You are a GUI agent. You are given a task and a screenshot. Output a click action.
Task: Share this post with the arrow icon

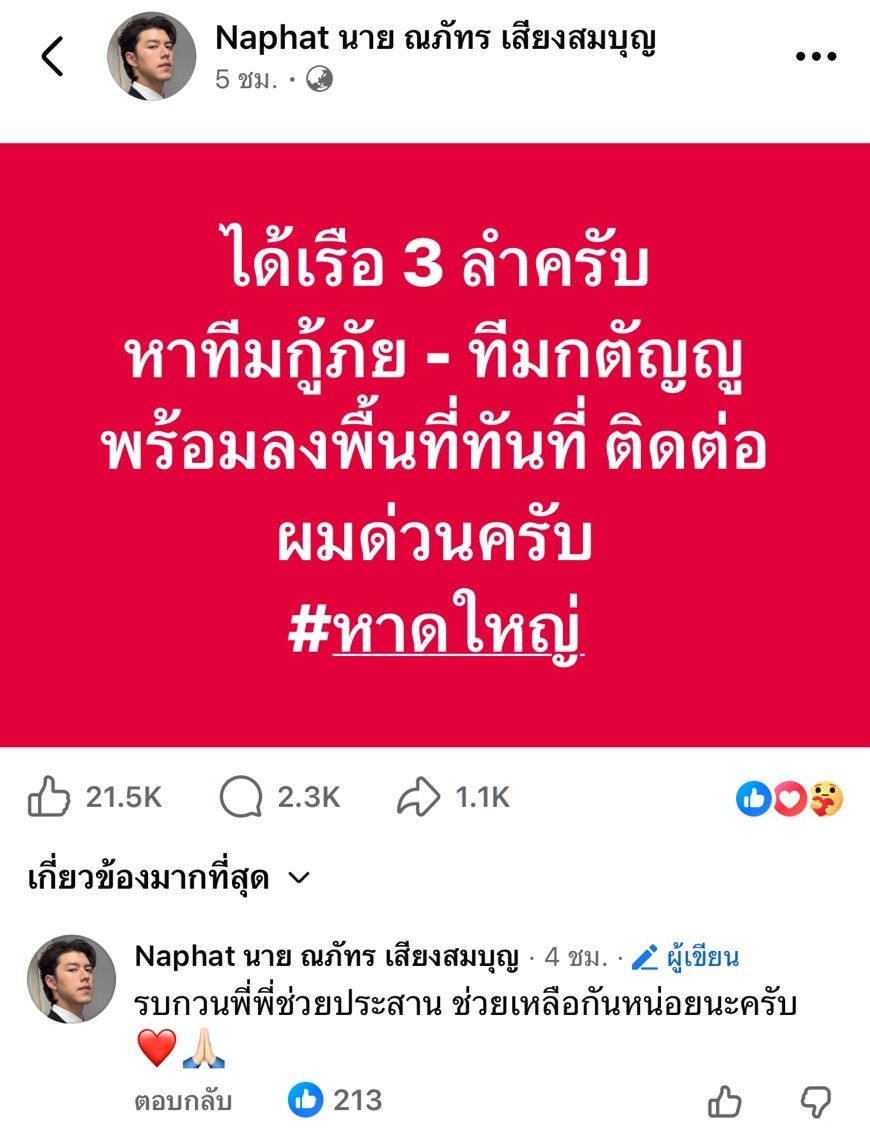click(418, 797)
